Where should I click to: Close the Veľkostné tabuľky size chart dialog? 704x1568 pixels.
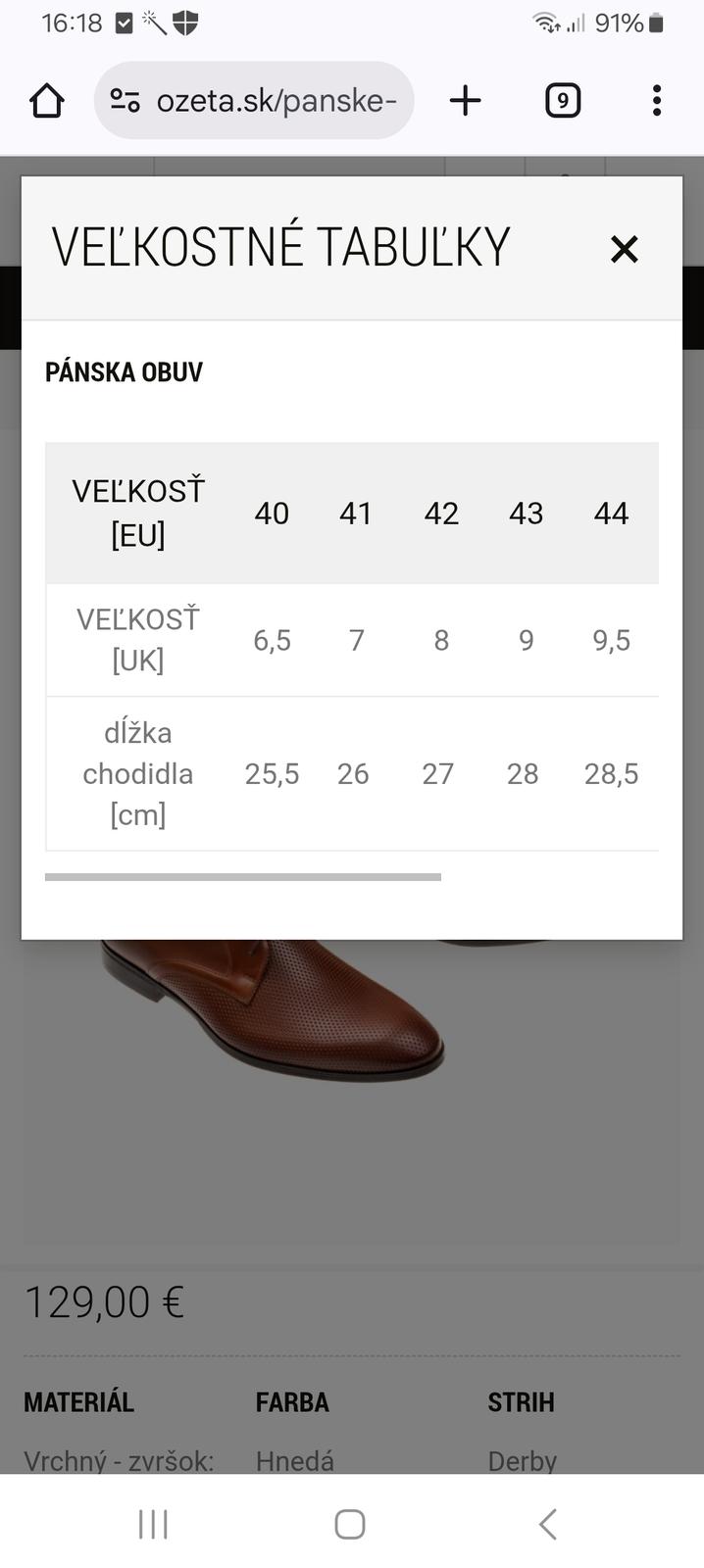point(624,249)
